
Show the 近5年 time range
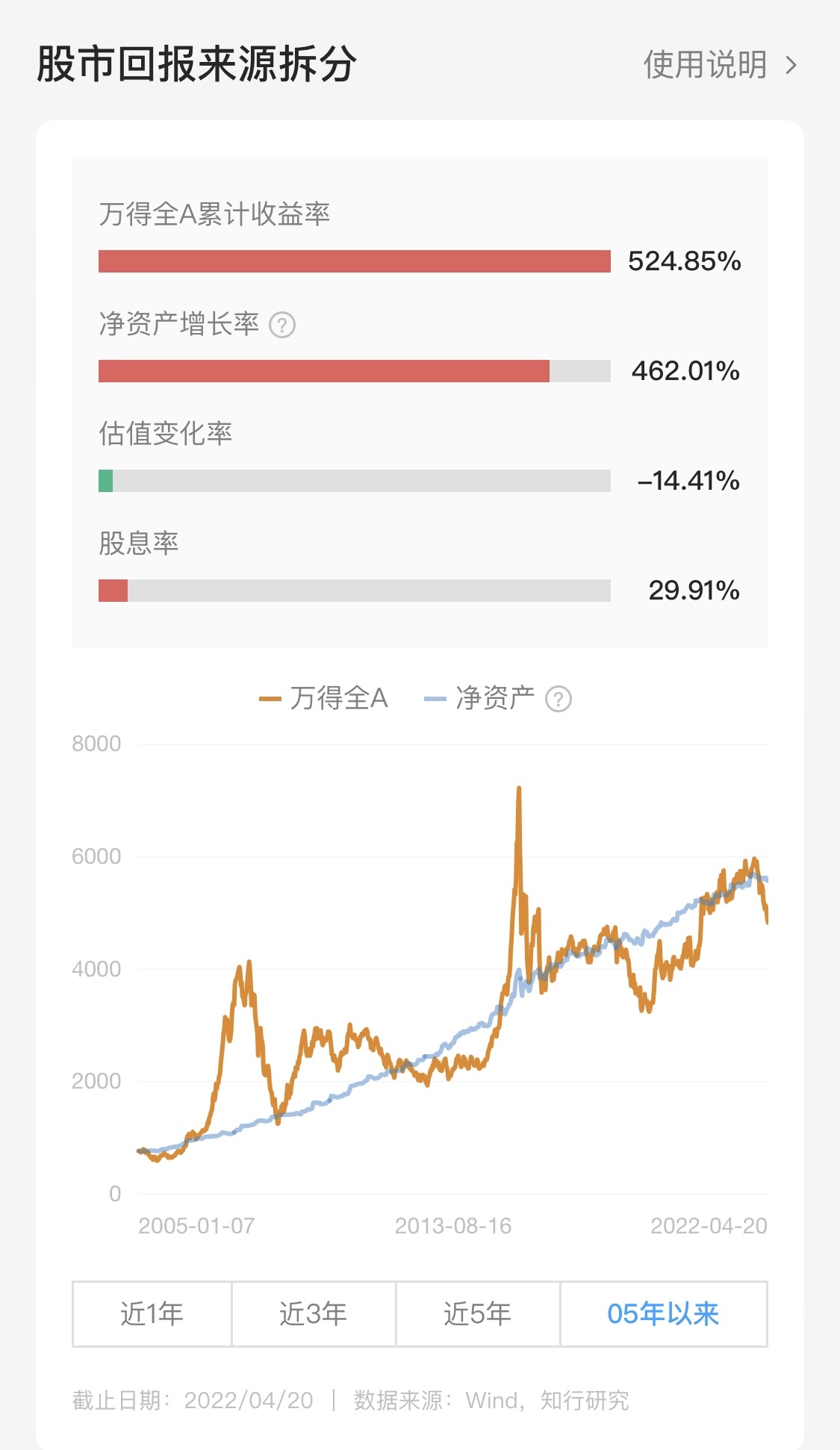478,1313
